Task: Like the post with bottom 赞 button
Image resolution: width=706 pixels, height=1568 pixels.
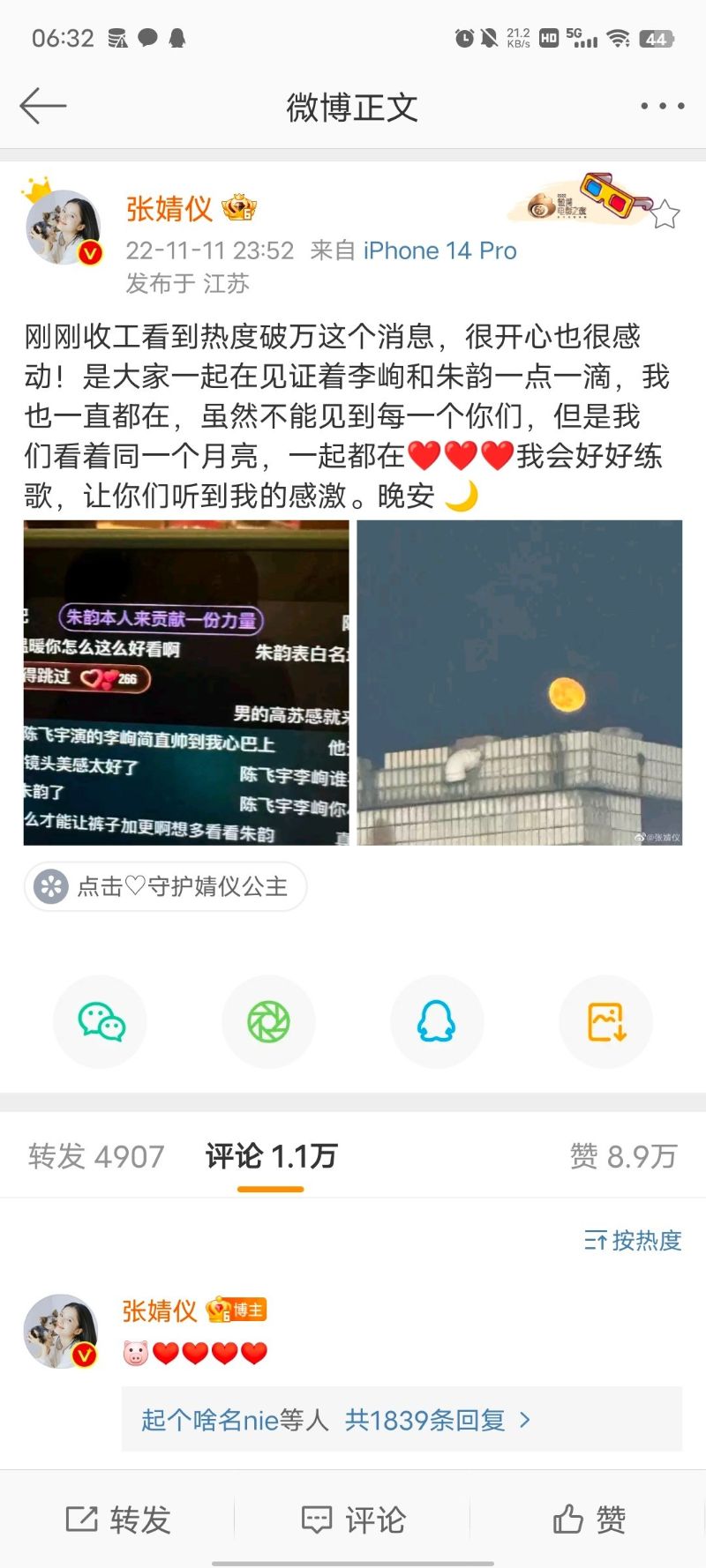Action: pos(589,1519)
